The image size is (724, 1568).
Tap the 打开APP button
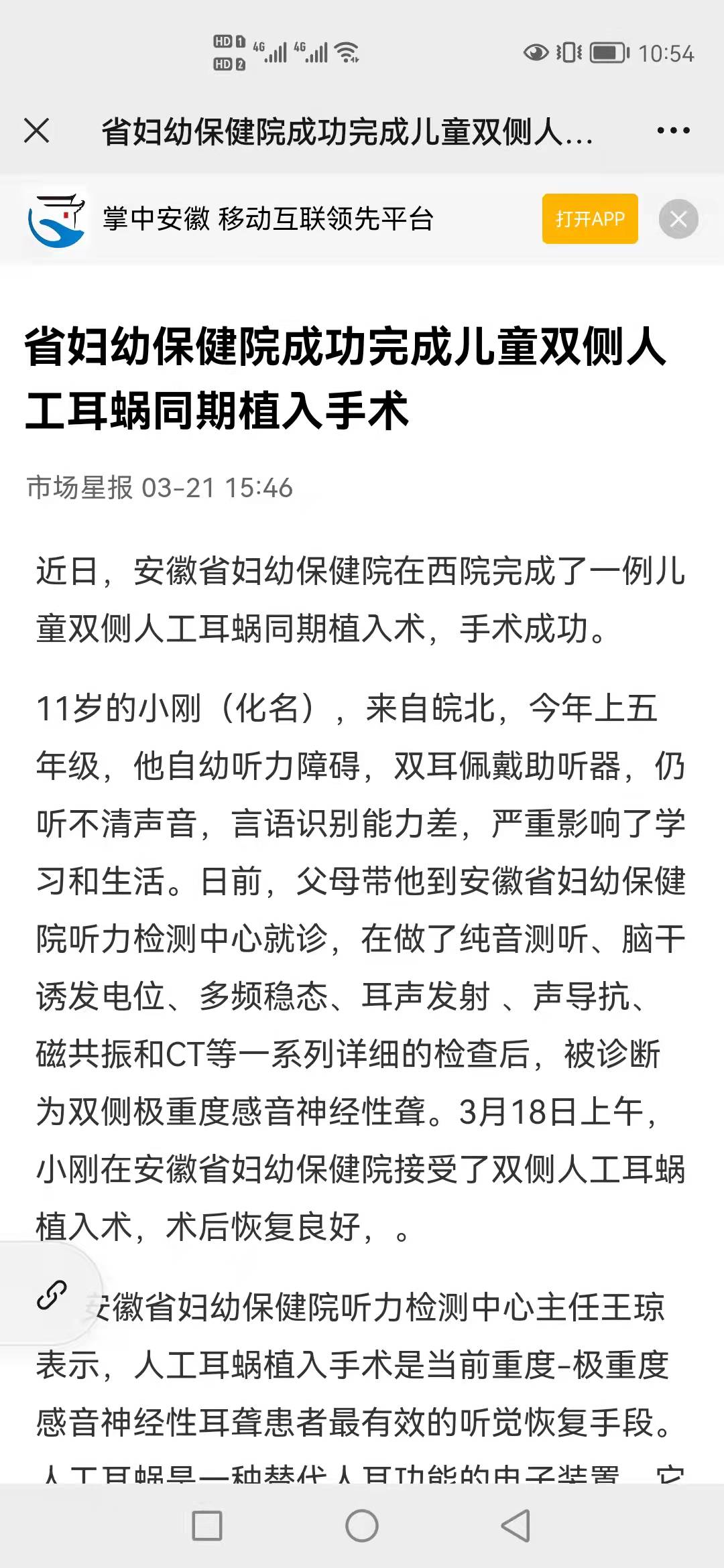pos(590,219)
